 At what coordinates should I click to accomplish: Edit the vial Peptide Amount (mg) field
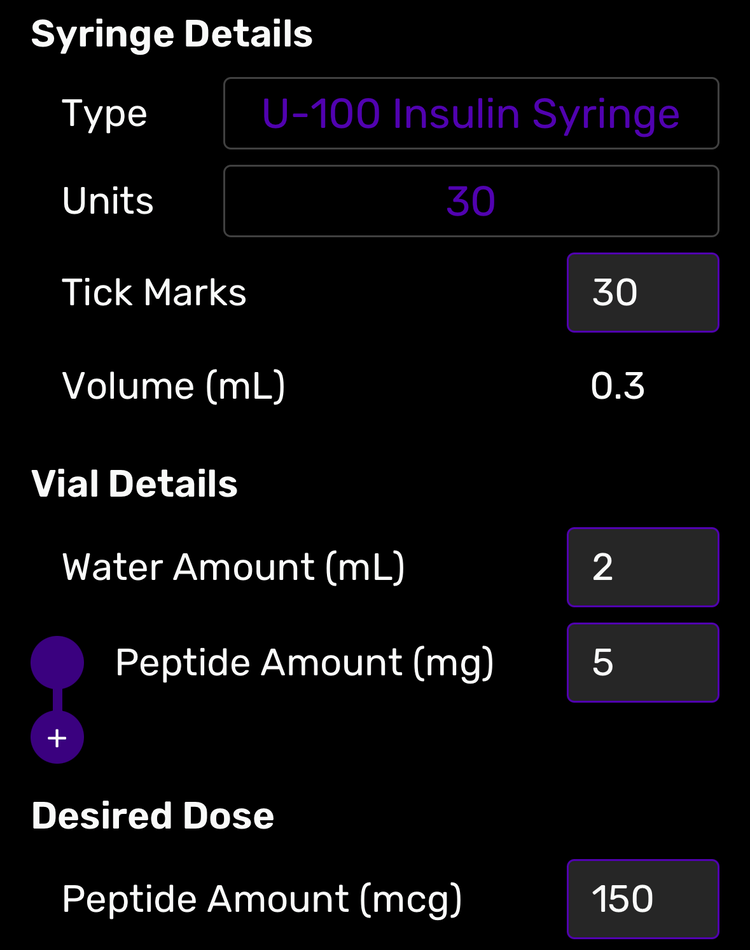(x=643, y=662)
